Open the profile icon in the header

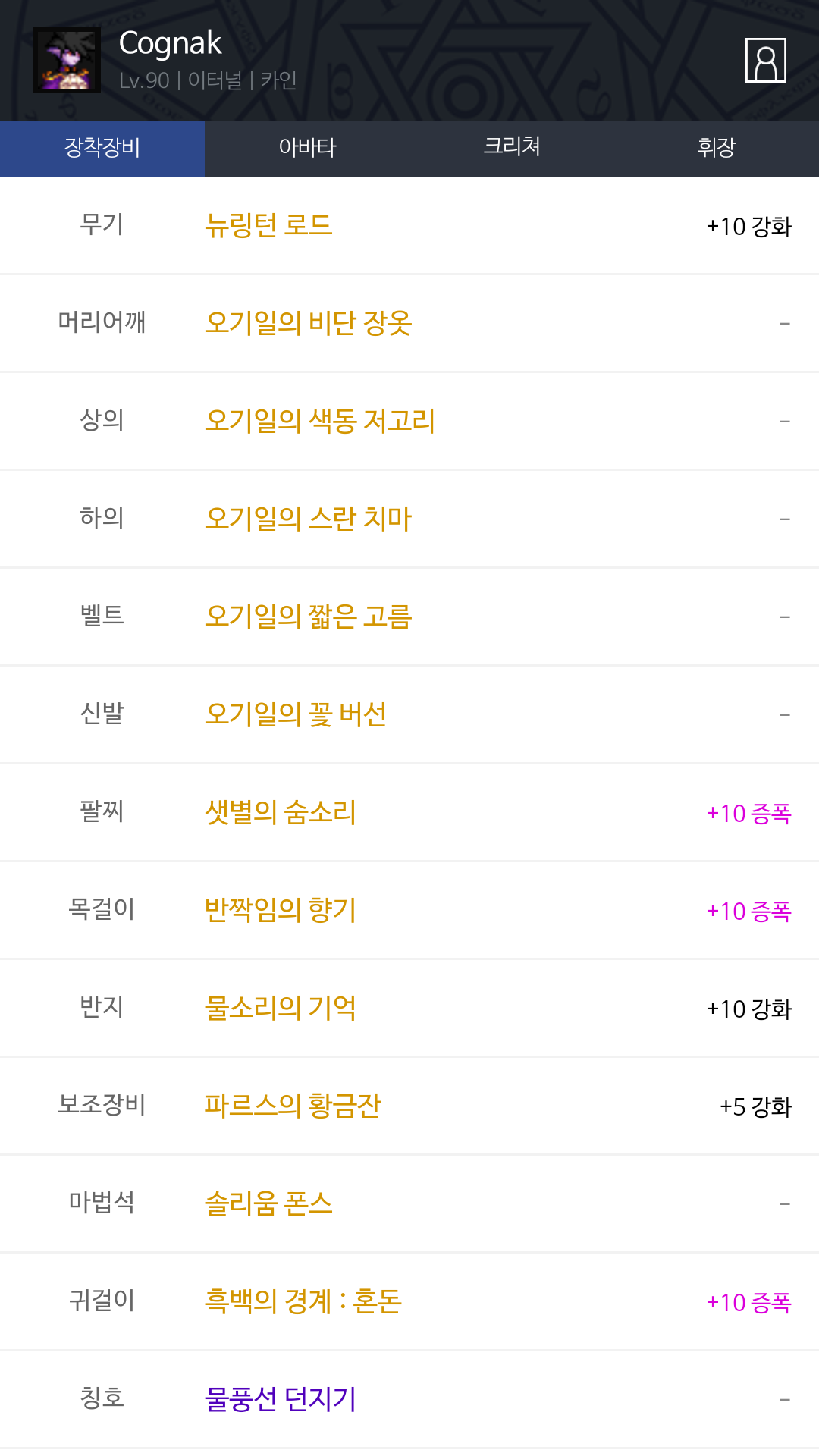[765, 60]
